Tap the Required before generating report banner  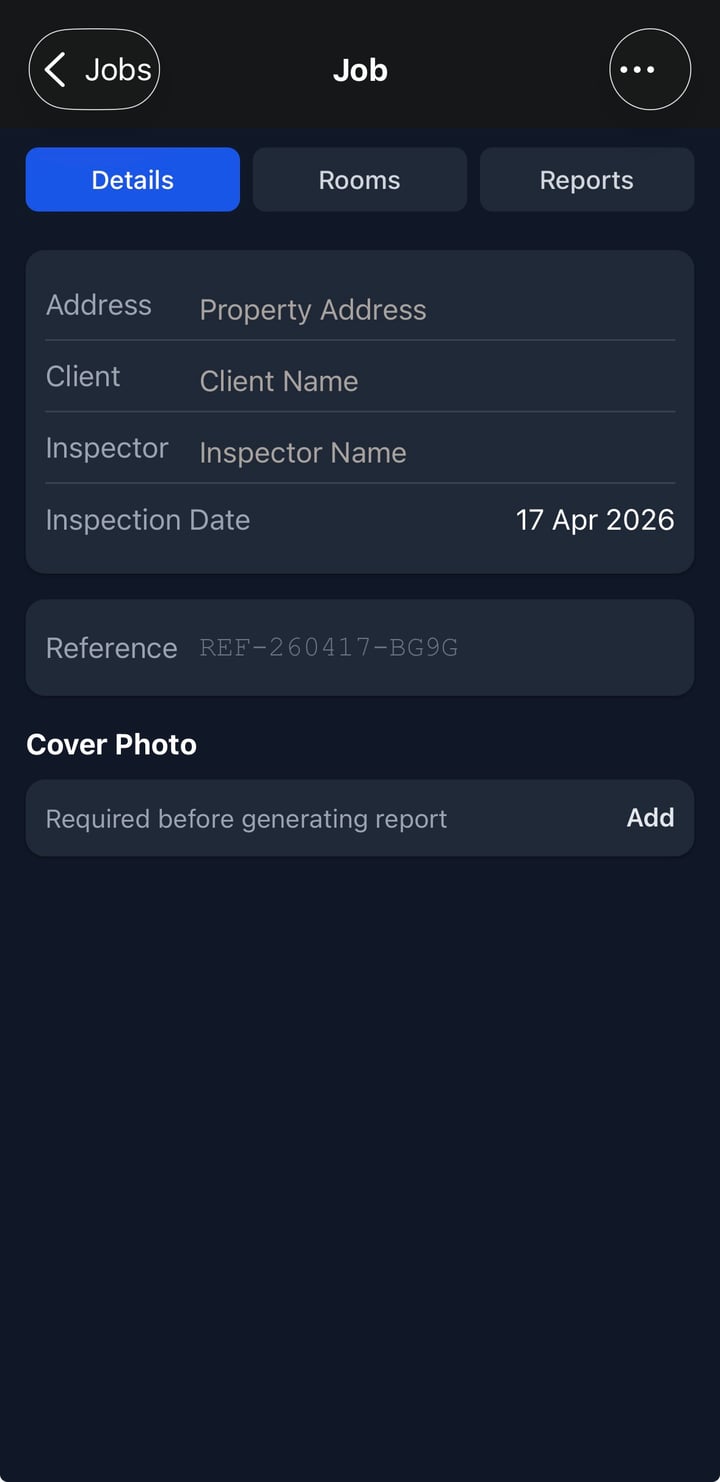245,818
